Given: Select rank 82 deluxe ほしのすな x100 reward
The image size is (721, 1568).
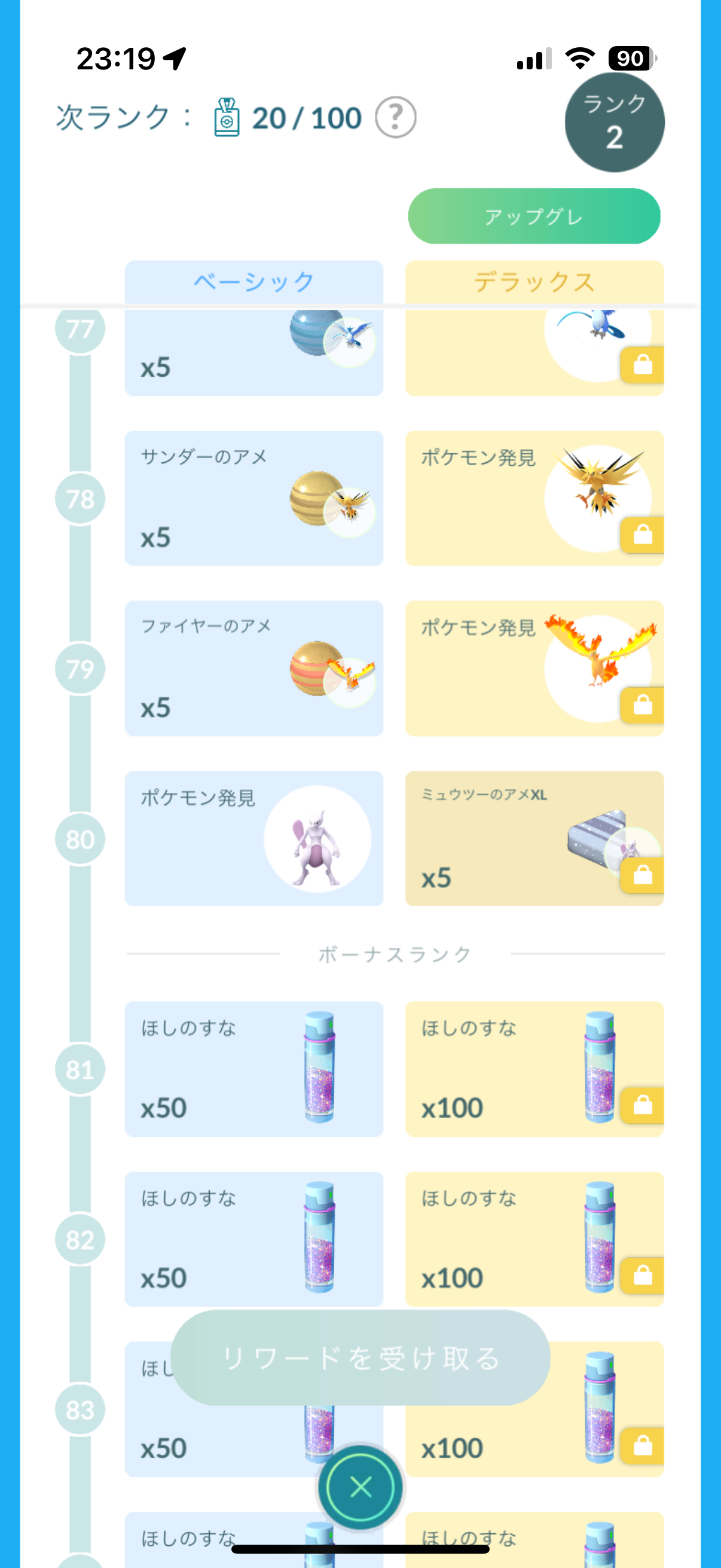Looking at the screenshot, I should tap(534, 1238).
